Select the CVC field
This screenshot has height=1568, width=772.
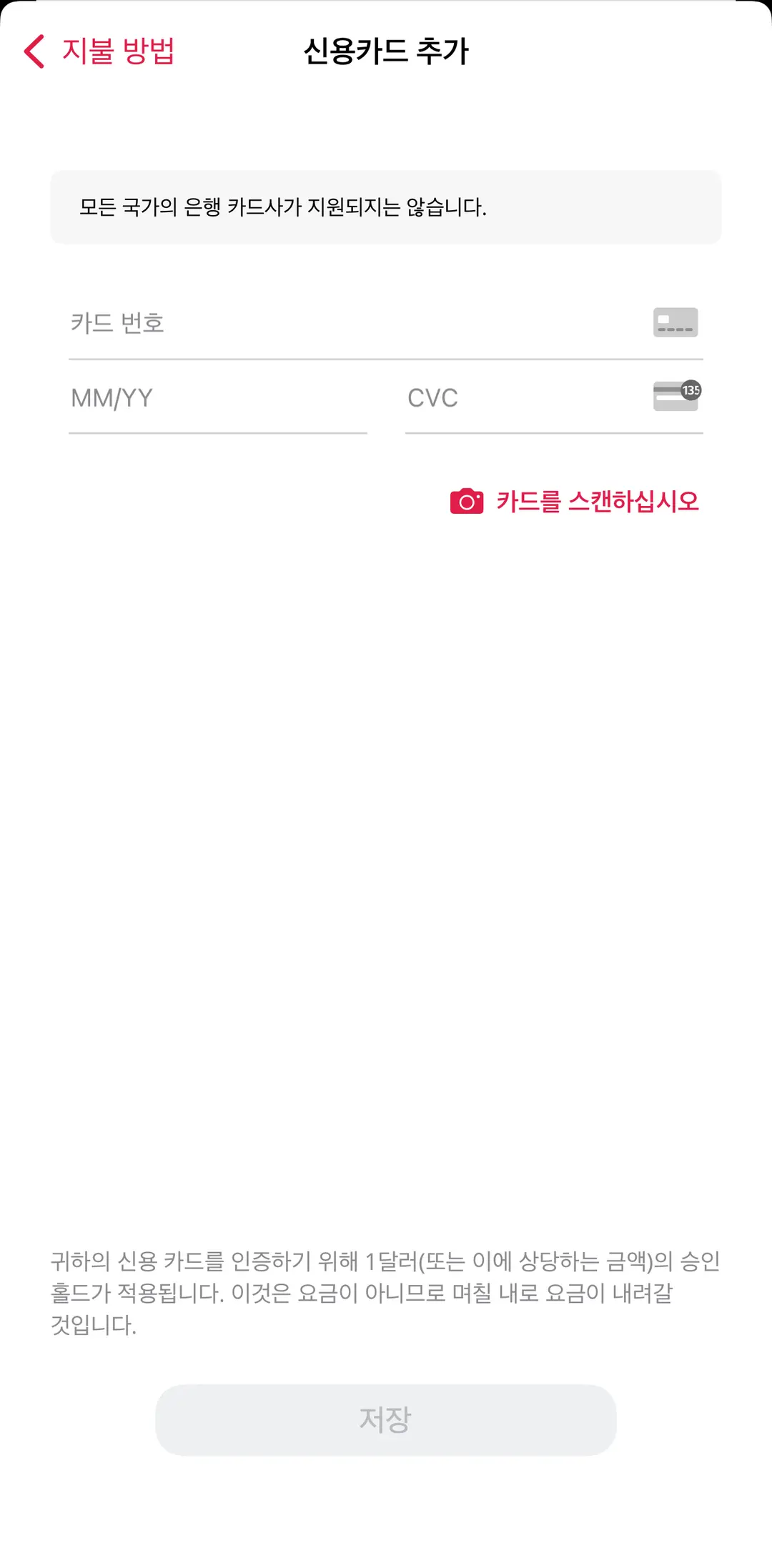point(554,398)
